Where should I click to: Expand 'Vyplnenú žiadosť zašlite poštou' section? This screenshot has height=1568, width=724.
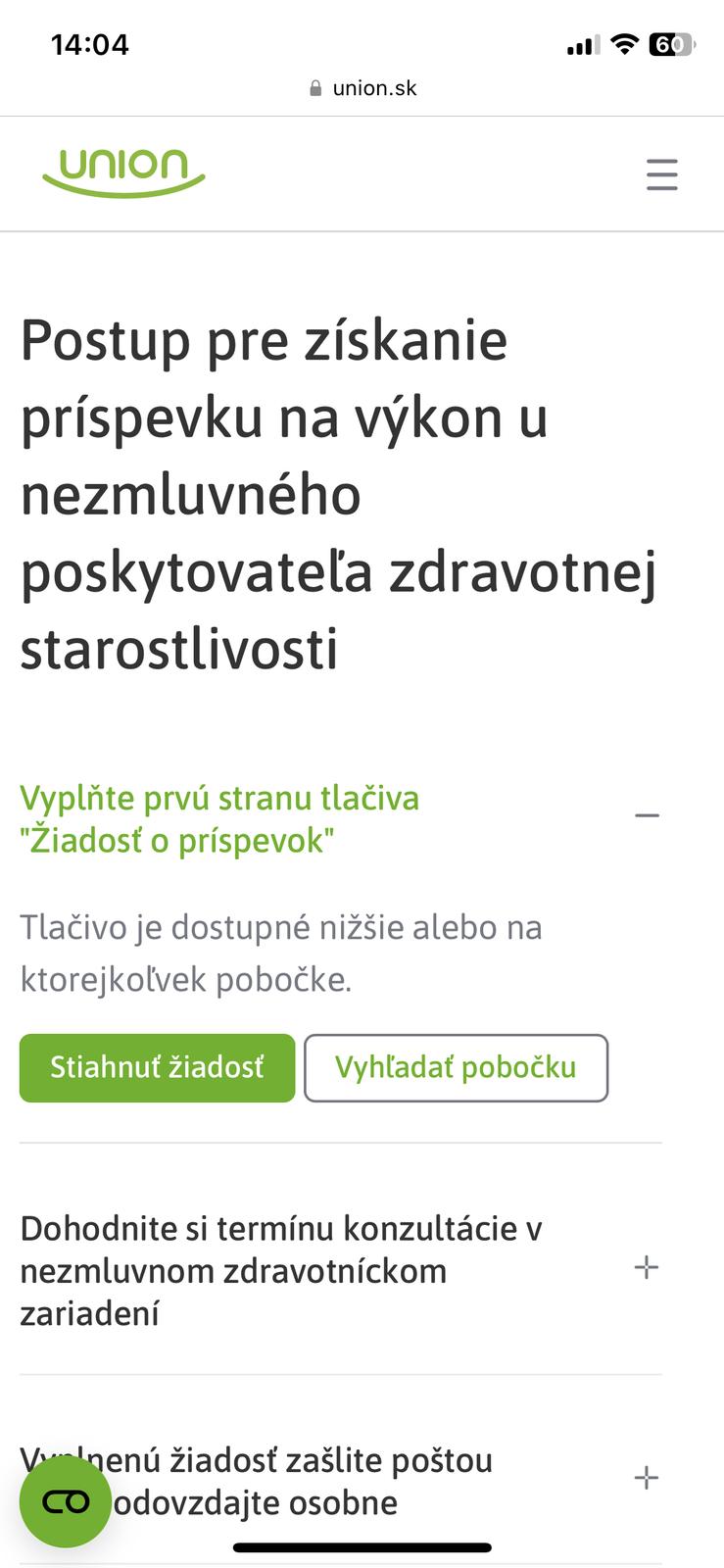tap(647, 1478)
